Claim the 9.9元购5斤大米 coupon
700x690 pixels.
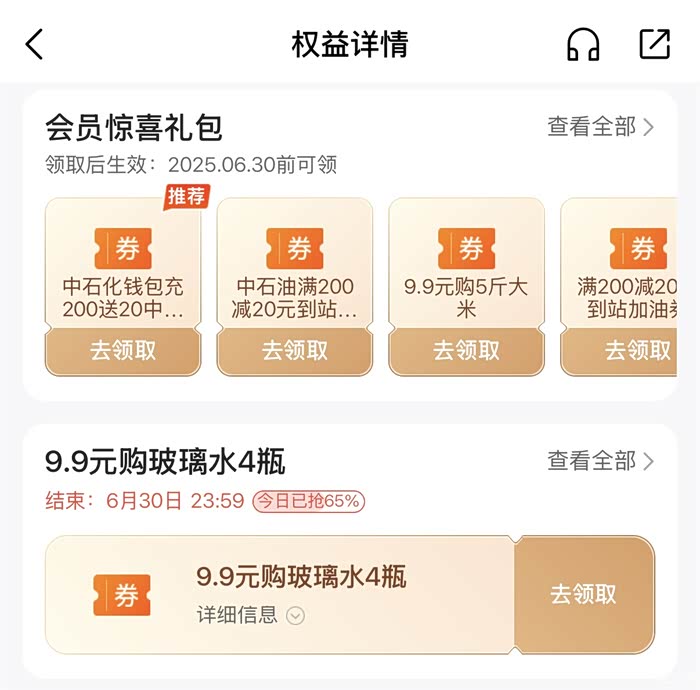click(466, 351)
